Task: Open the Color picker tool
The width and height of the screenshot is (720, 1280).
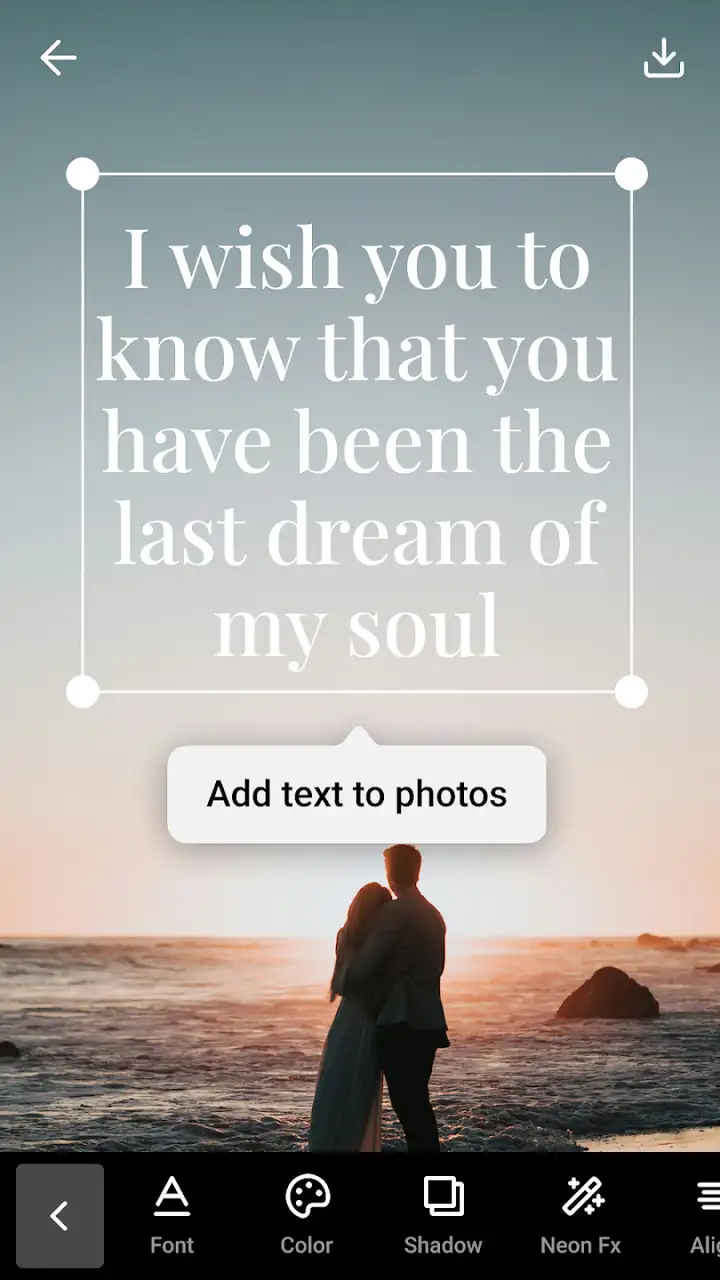Action: pos(307,1215)
